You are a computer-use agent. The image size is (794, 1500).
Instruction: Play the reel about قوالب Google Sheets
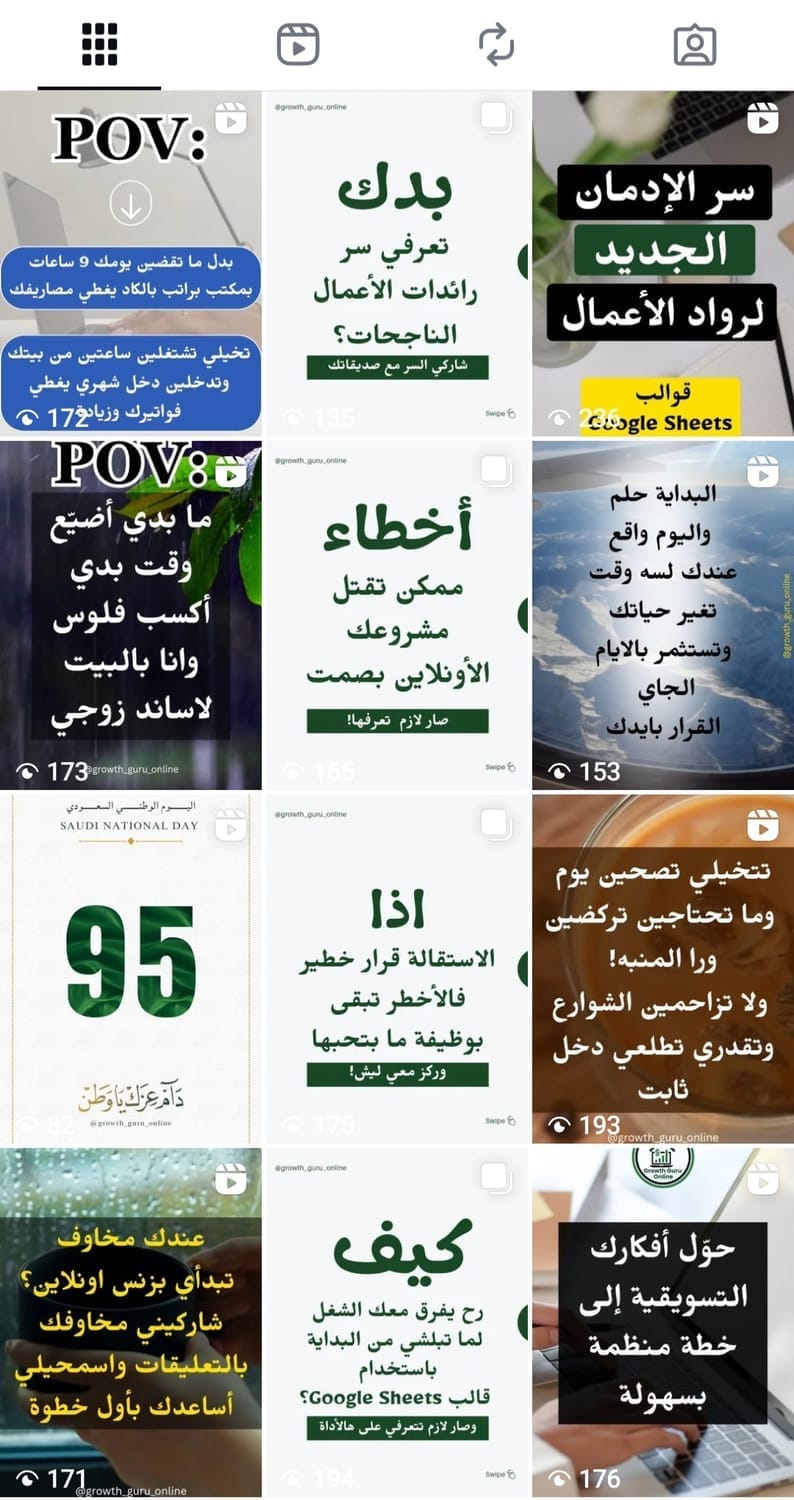663,262
